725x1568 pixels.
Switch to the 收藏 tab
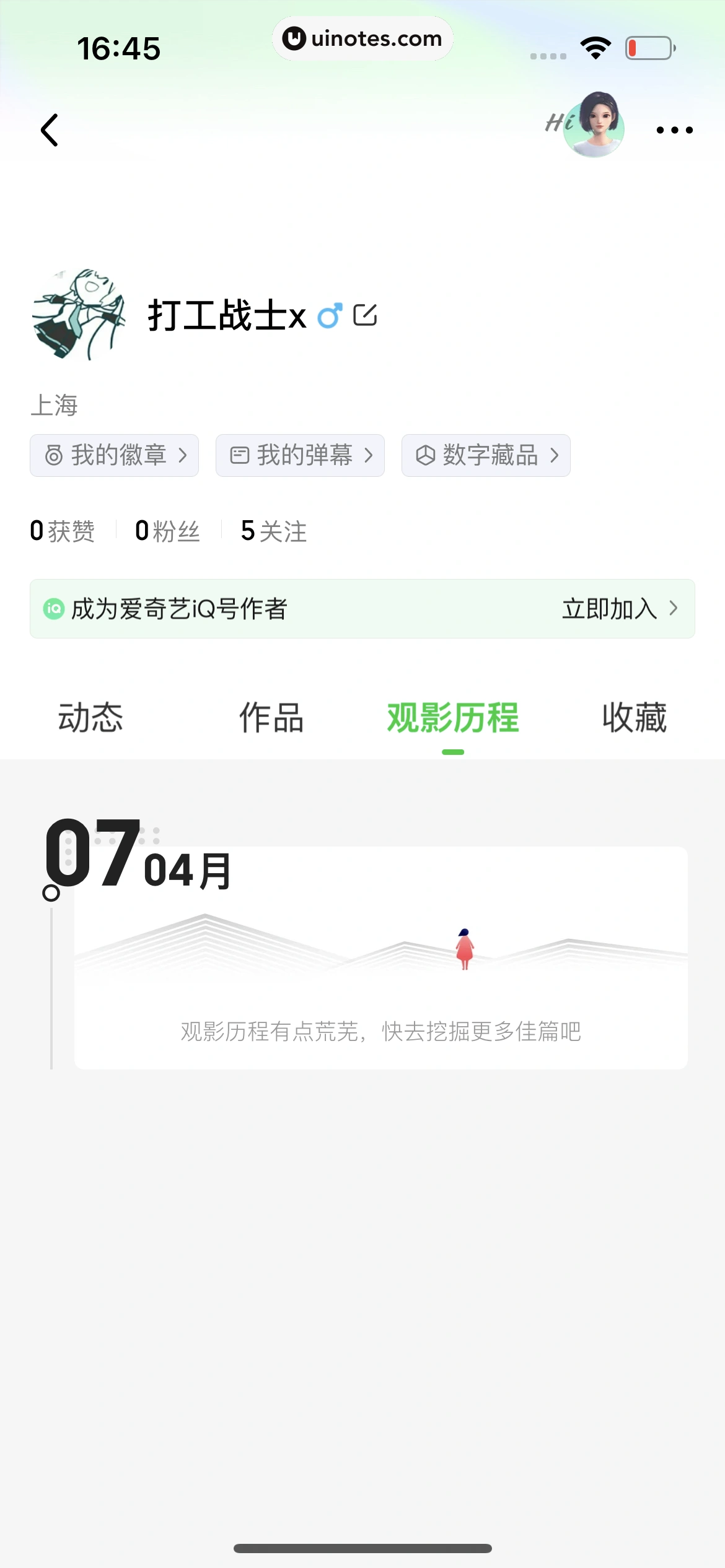point(635,718)
